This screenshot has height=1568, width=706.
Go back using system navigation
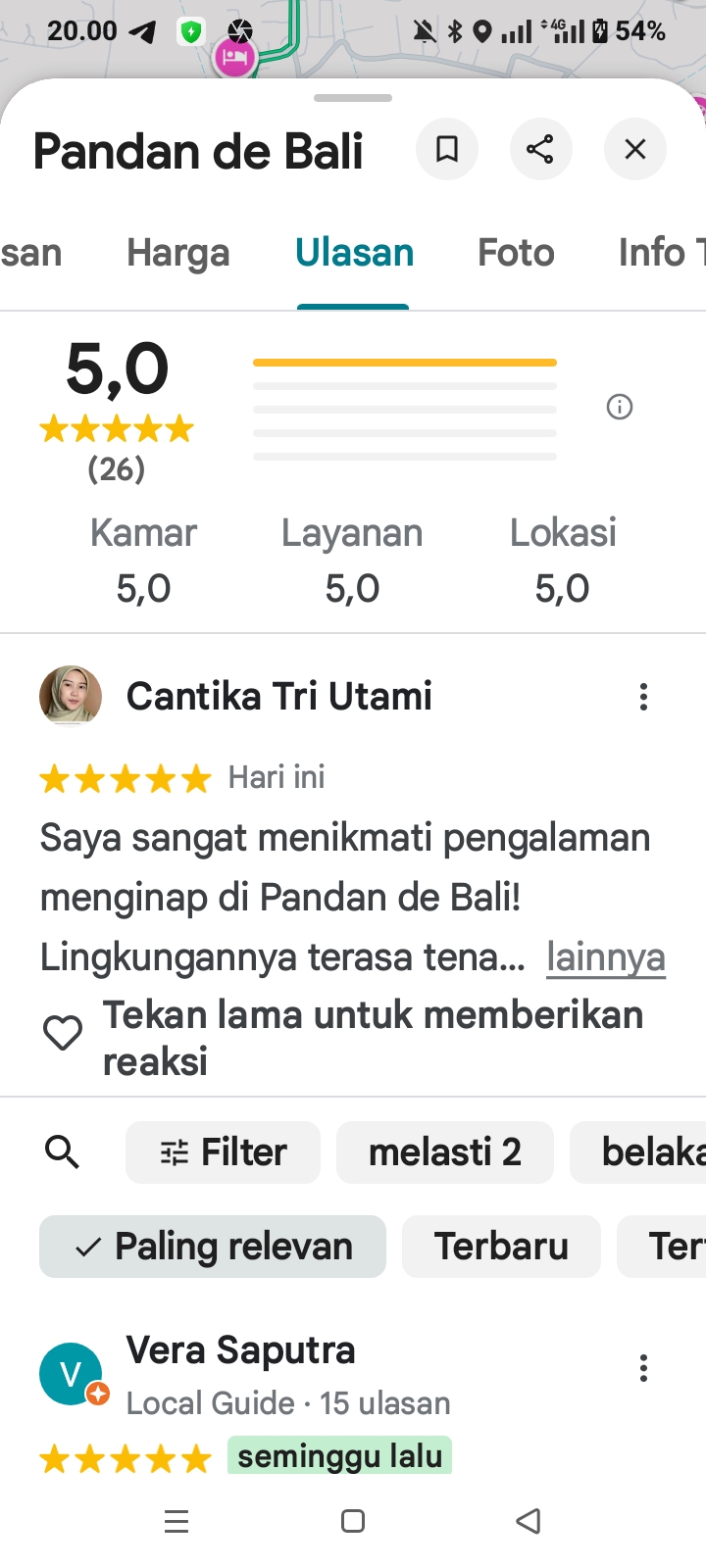click(x=529, y=1521)
